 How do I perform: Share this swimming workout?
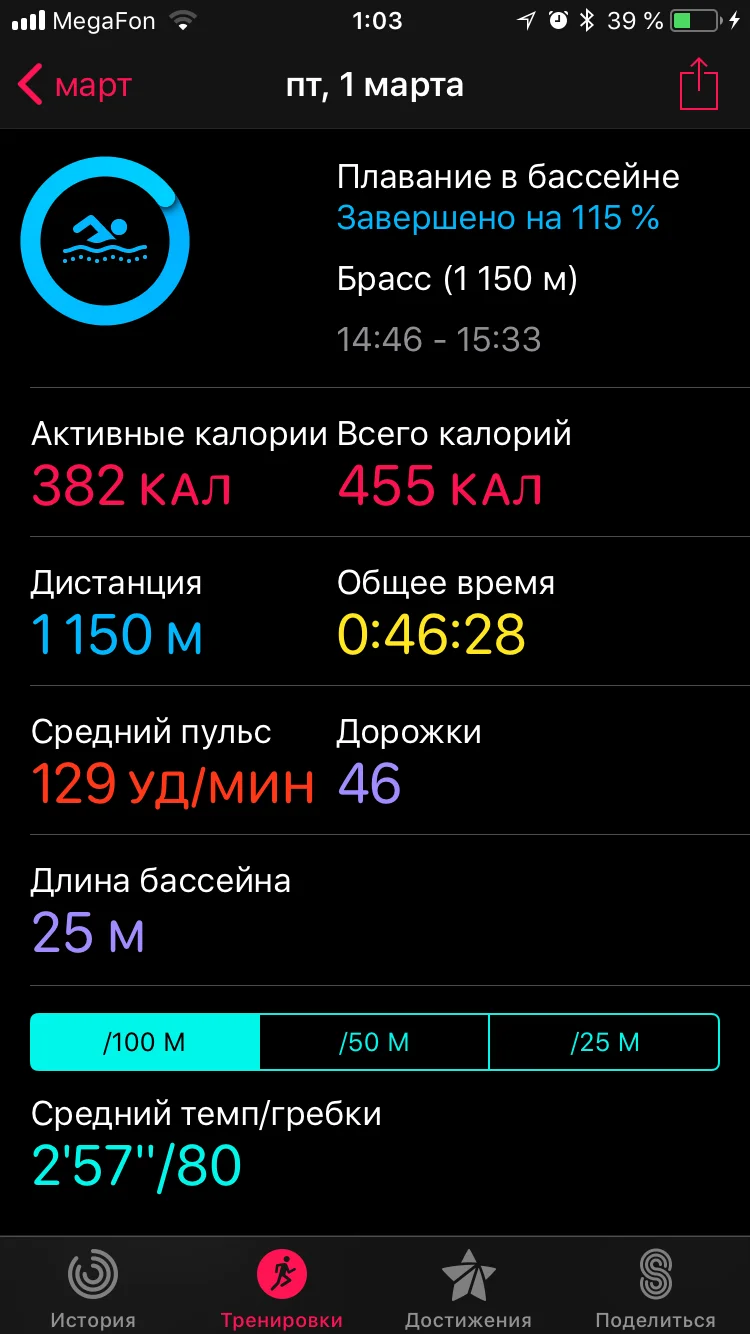698,86
